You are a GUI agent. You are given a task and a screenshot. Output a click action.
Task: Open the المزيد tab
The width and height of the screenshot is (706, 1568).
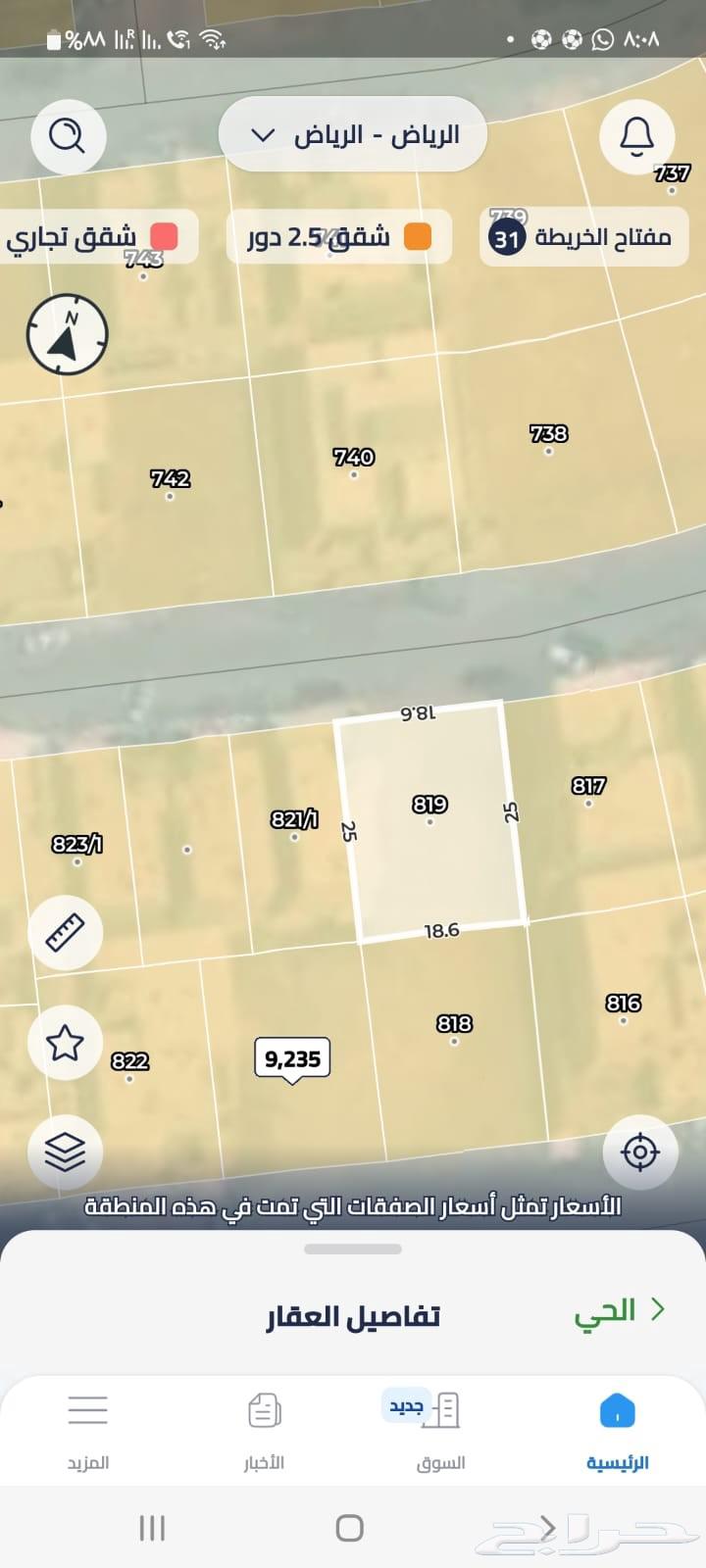(87, 1431)
